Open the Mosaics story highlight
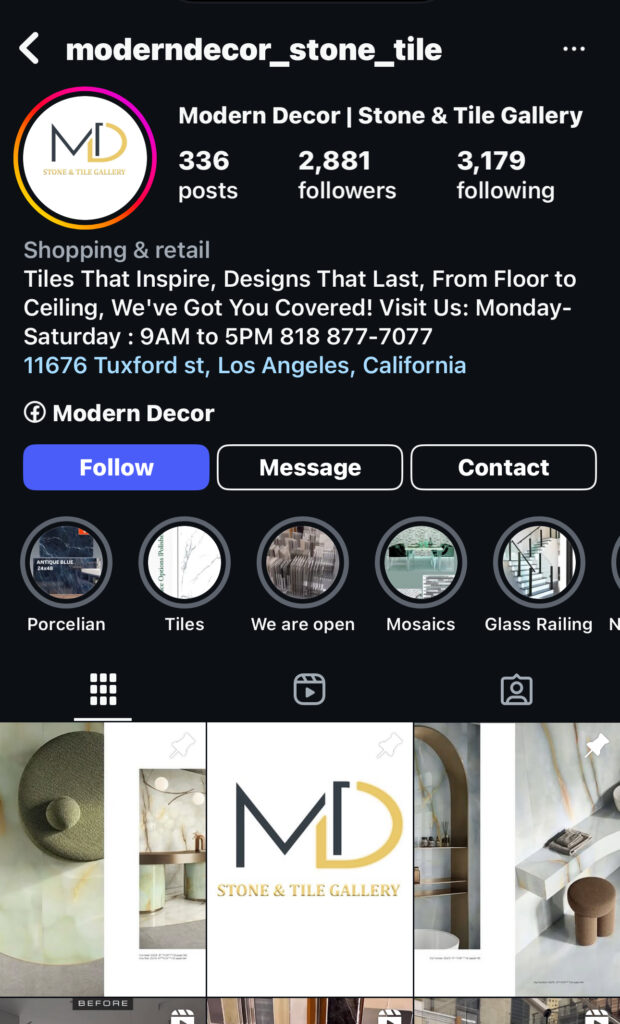Viewport: 620px width, 1024px height. point(420,563)
